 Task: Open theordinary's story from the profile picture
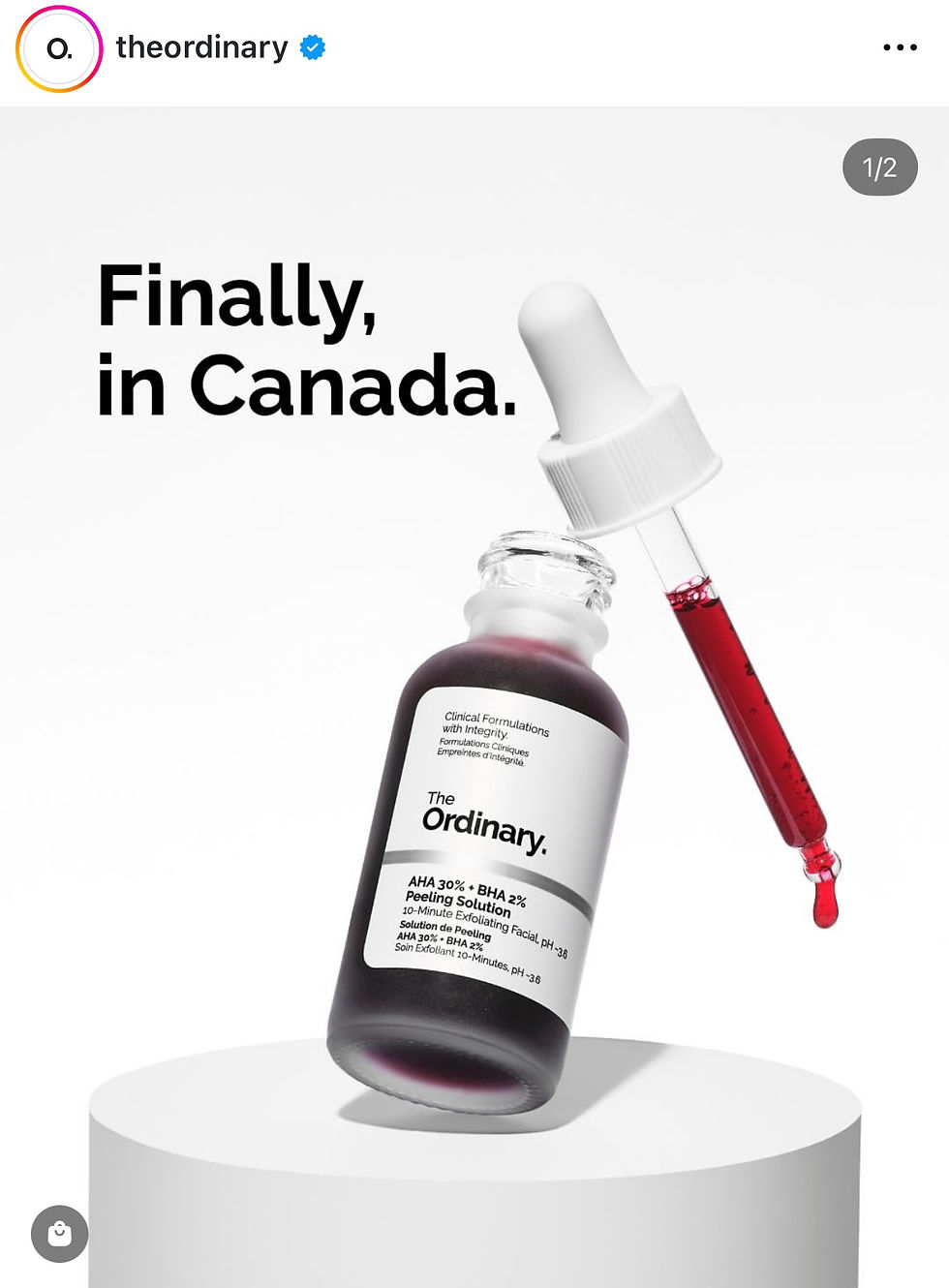[59, 48]
